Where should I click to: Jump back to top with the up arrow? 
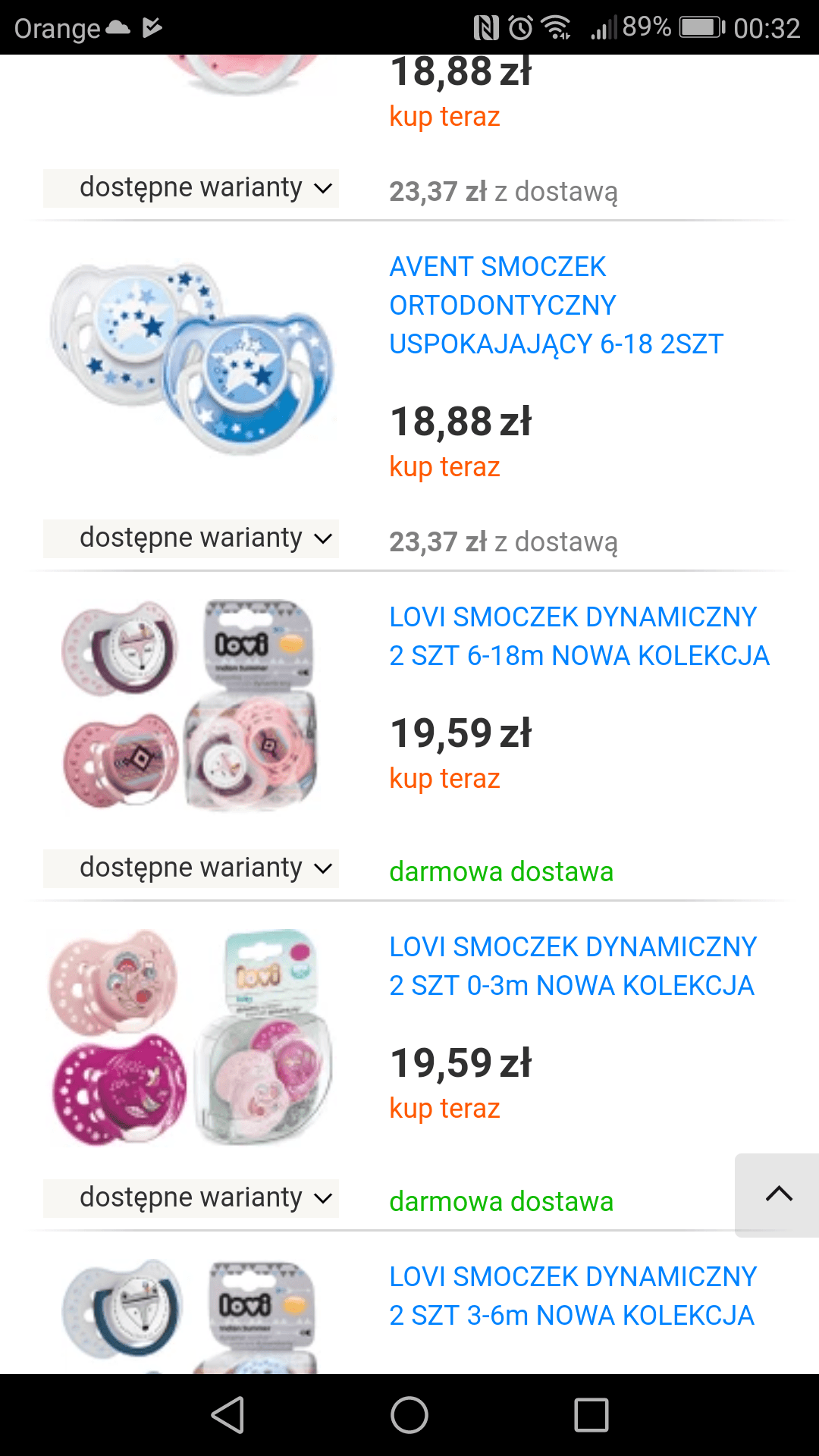778,1194
